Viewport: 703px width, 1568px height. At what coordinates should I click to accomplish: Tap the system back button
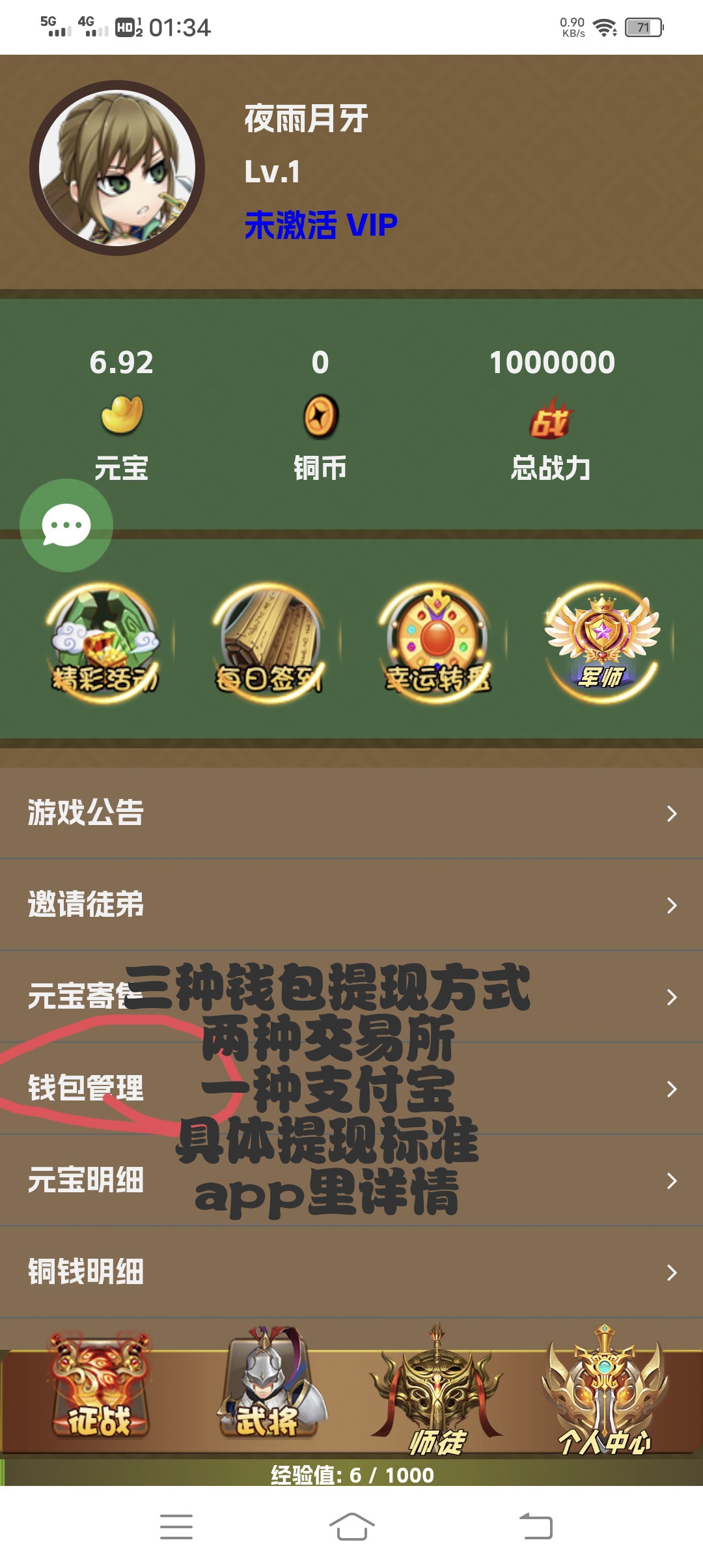point(536,1526)
